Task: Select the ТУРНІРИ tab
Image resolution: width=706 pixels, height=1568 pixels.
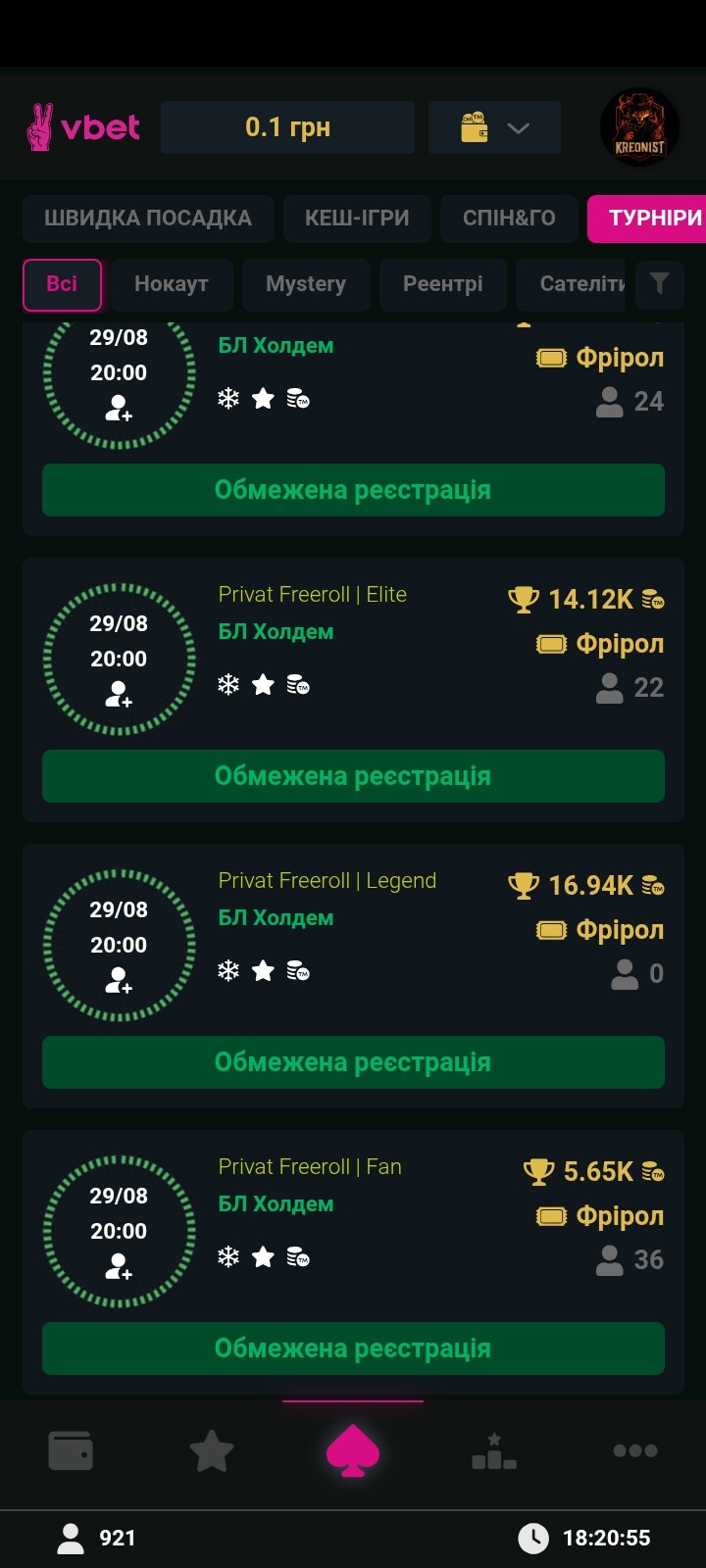Action: pyautogui.click(x=647, y=218)
